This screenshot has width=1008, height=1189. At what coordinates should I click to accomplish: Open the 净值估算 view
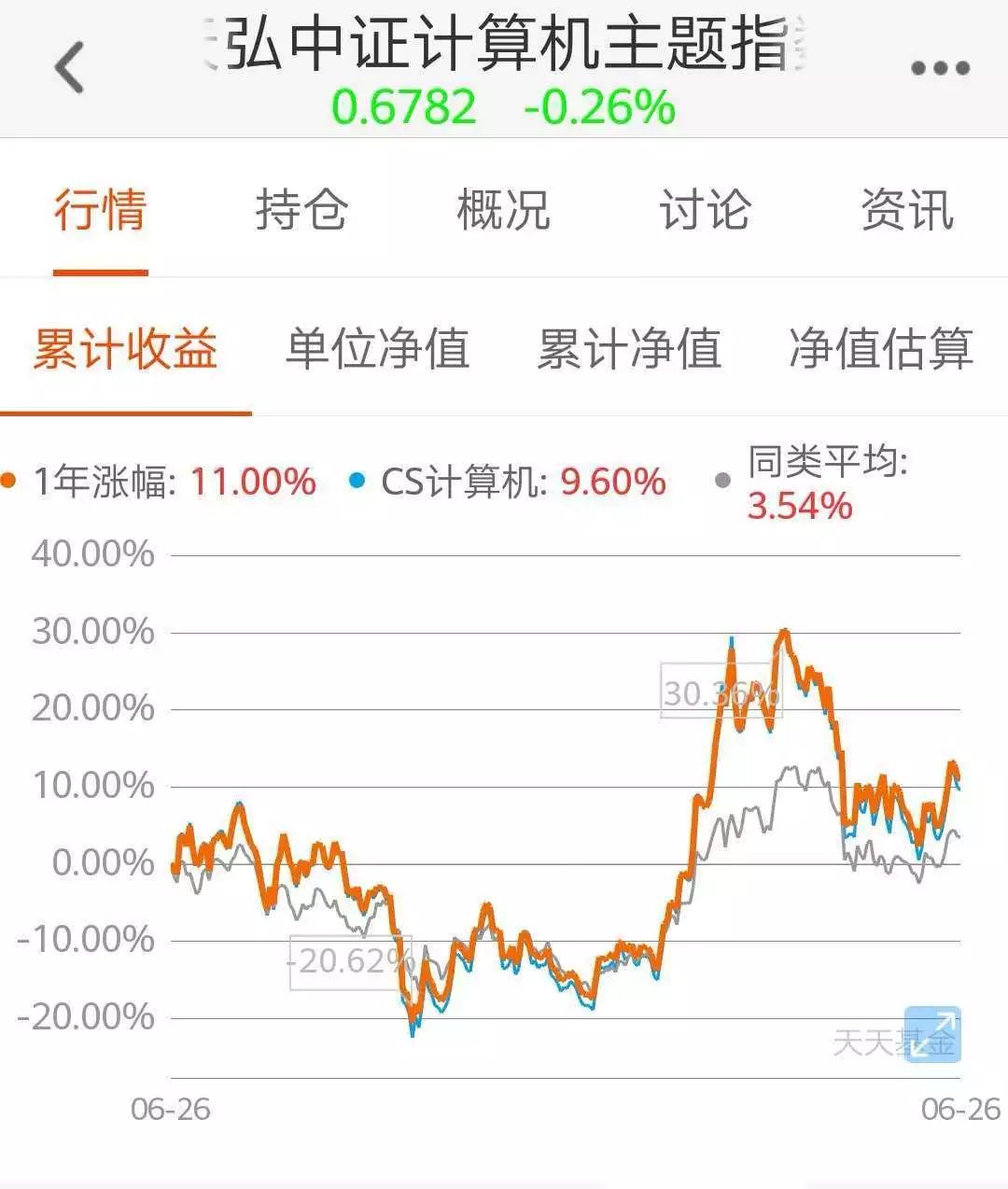tap(882, 350)
